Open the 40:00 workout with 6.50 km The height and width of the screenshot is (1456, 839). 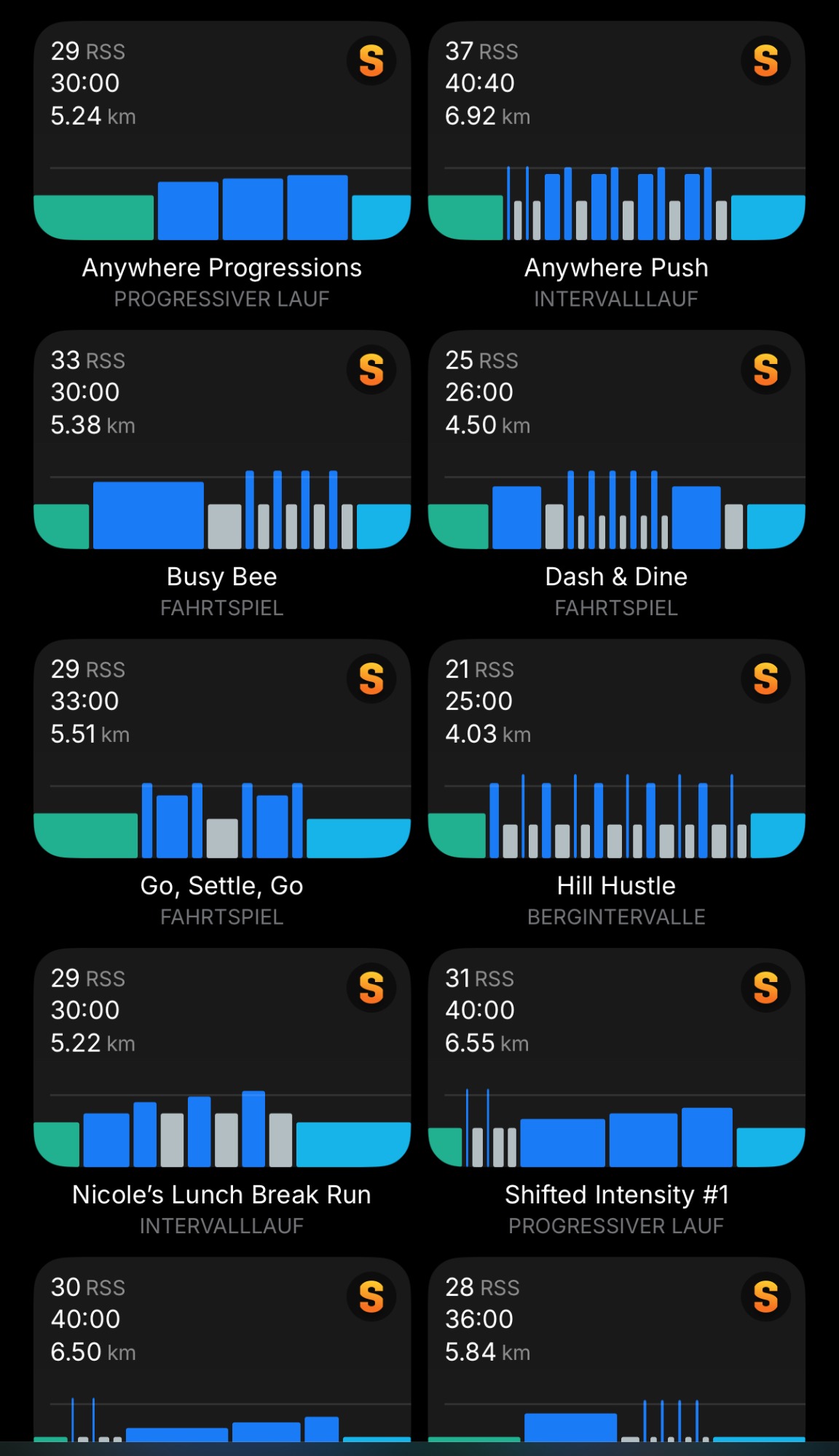pyautogui.click(x=222, y=1348)
